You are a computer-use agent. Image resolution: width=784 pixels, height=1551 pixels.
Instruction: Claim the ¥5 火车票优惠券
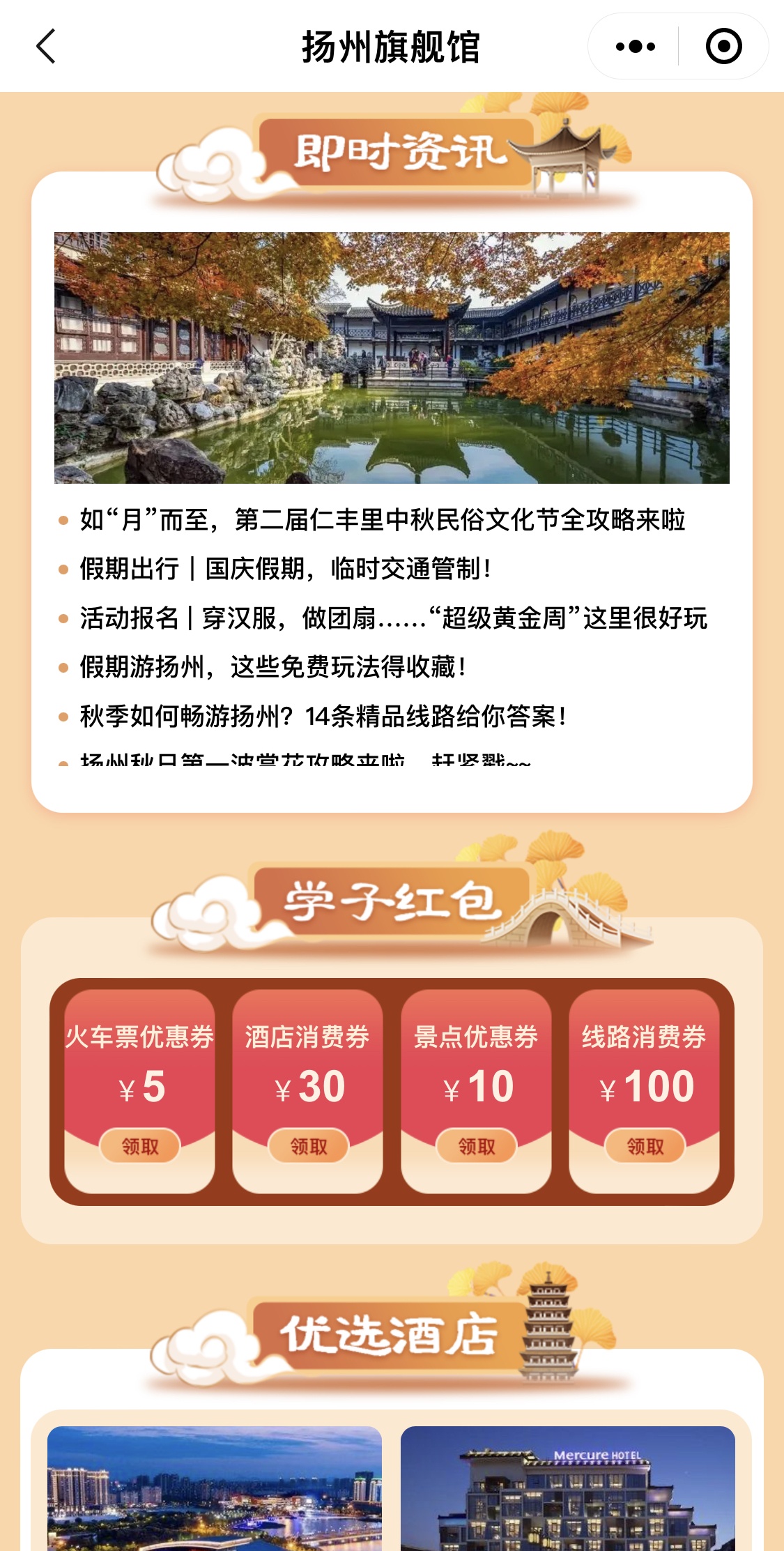point(140,1146)
